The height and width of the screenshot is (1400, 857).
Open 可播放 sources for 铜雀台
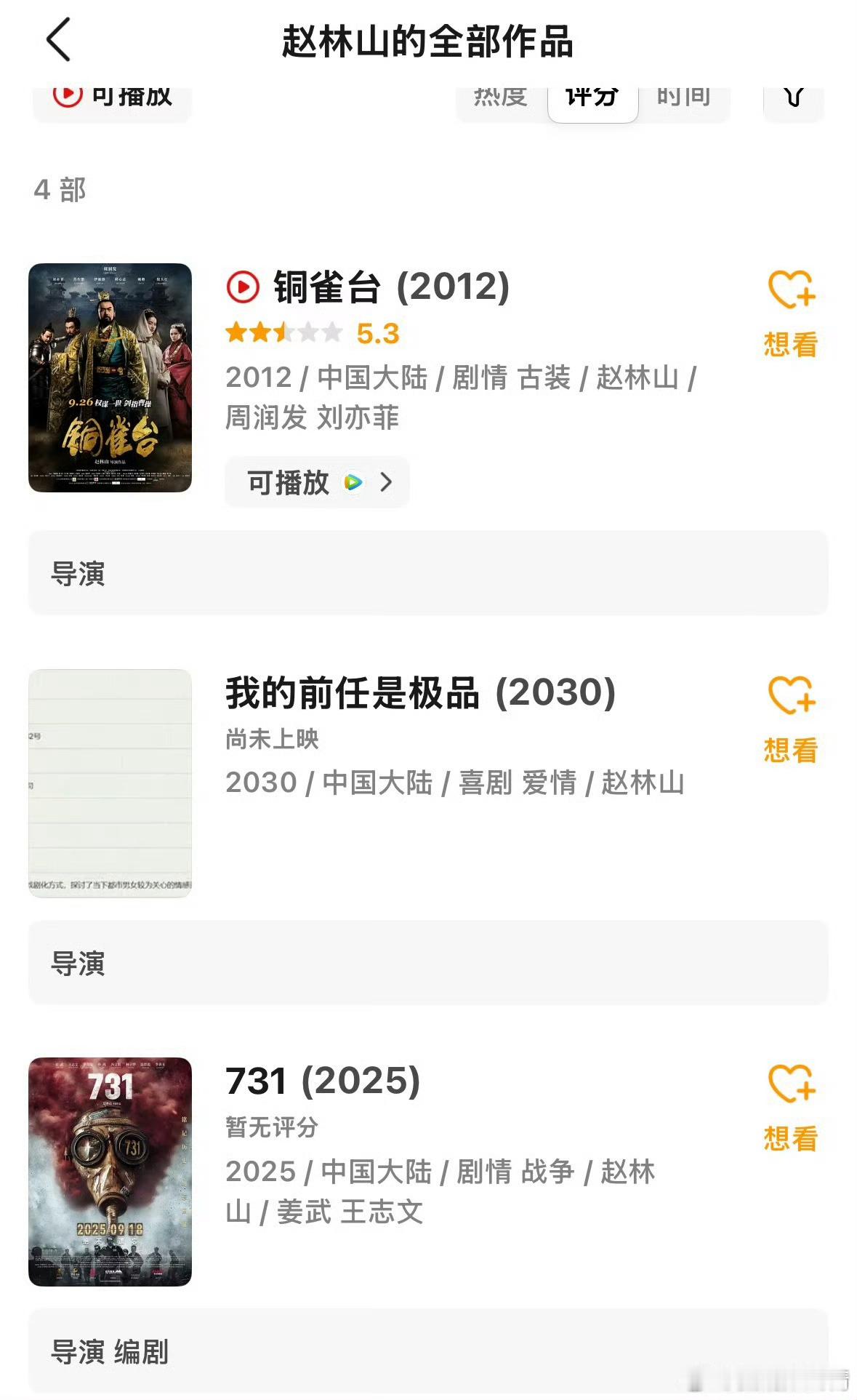(317, 482)
